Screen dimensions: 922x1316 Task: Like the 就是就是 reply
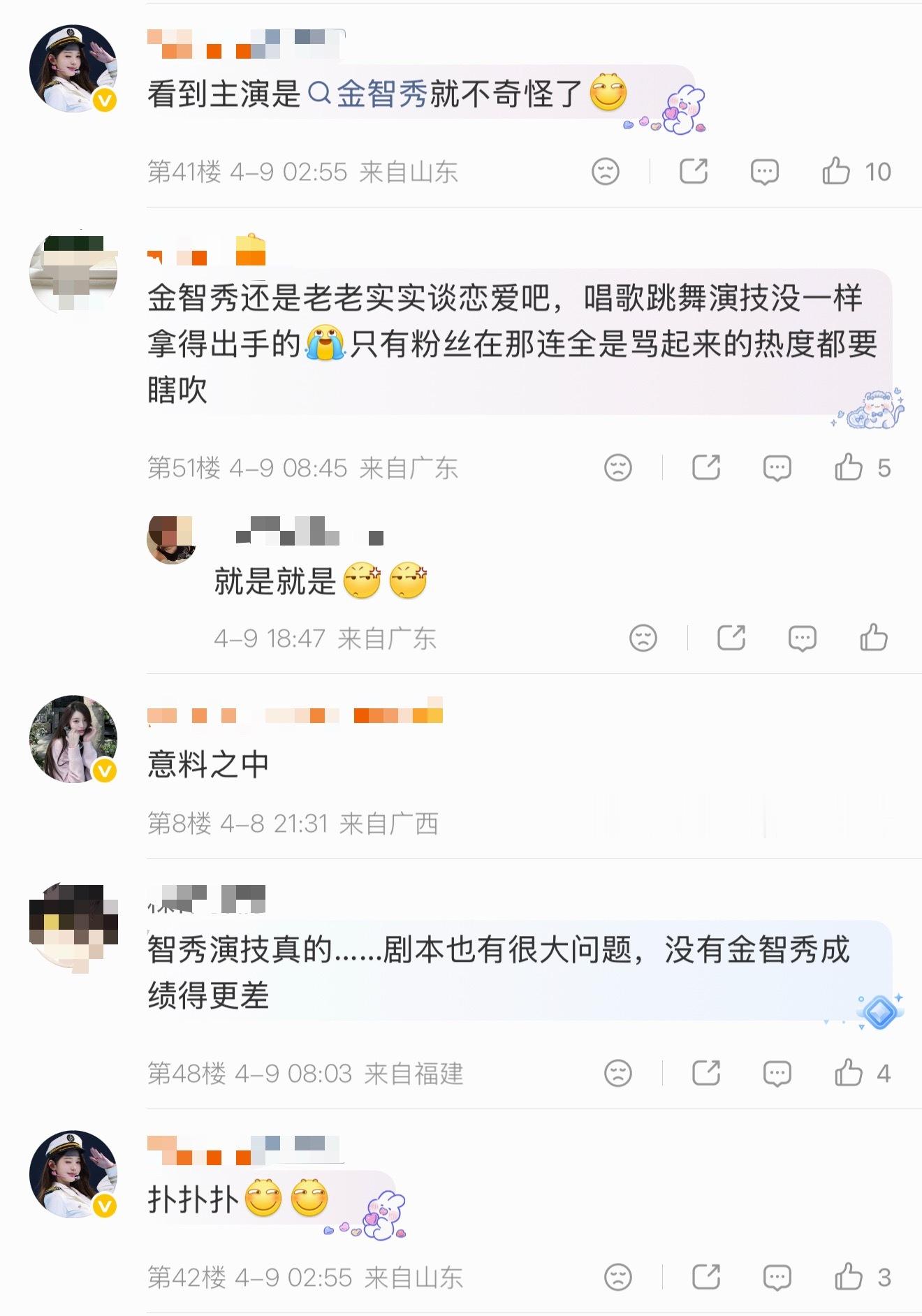pos(873,638)
